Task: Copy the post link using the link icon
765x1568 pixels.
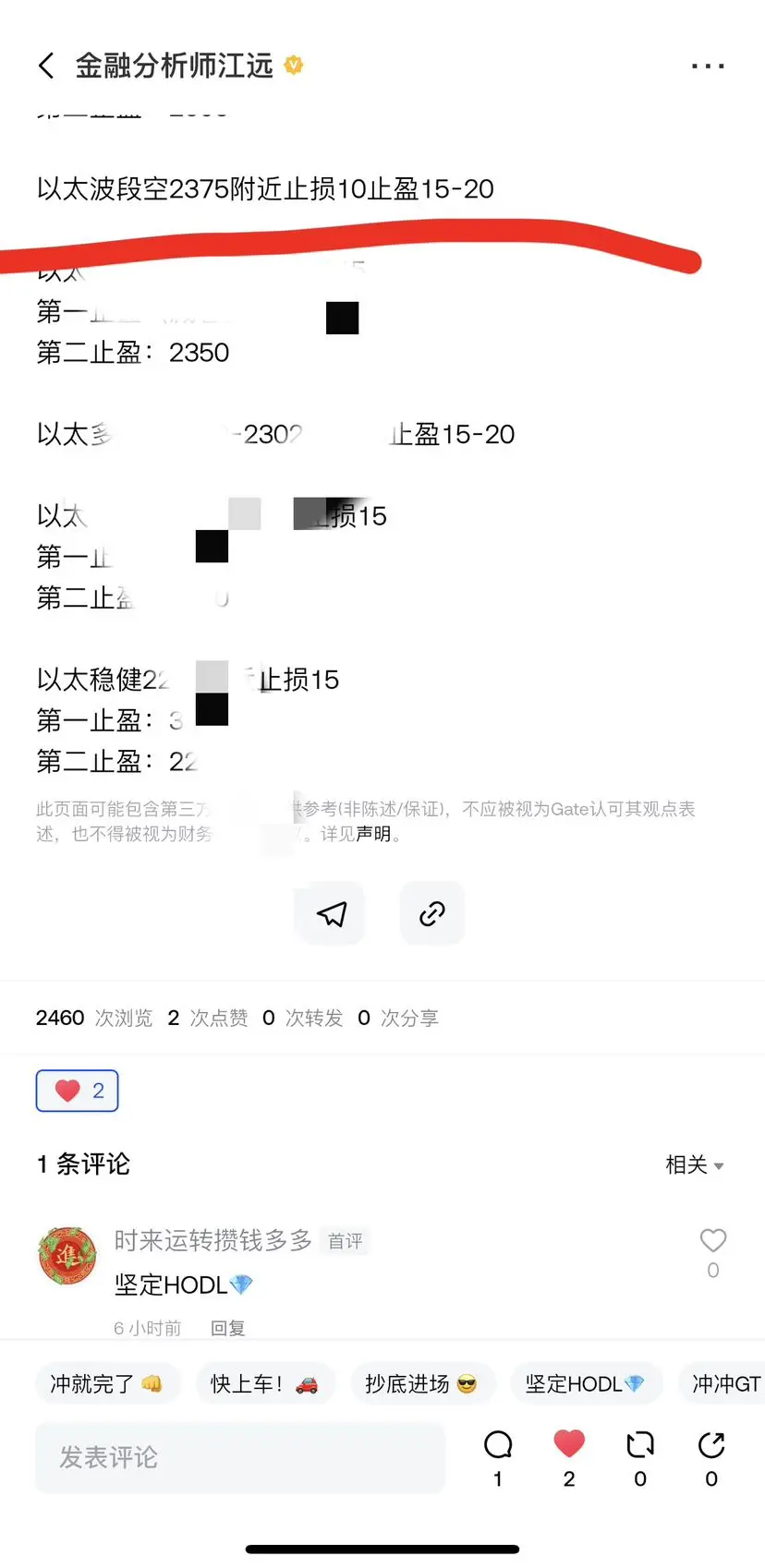Action: coord(431,913)
